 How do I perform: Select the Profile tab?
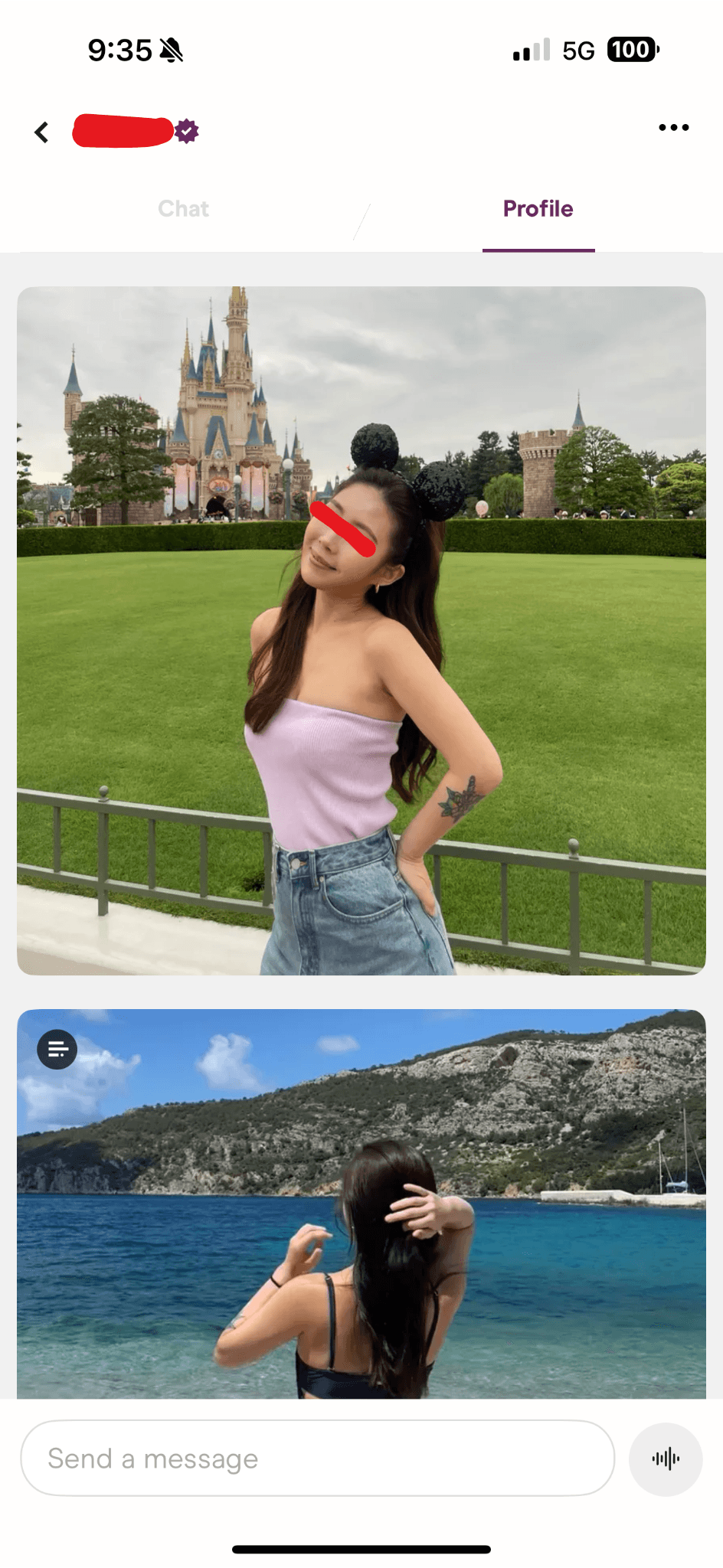point(538,209)
